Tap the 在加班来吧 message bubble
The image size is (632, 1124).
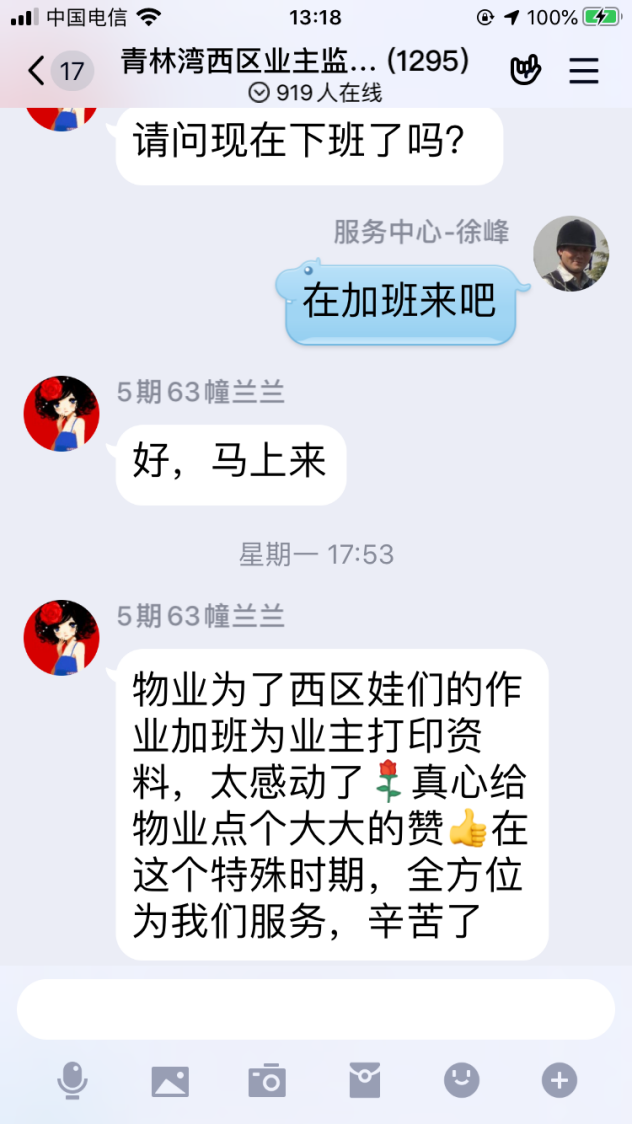click(x=400, y=301)
